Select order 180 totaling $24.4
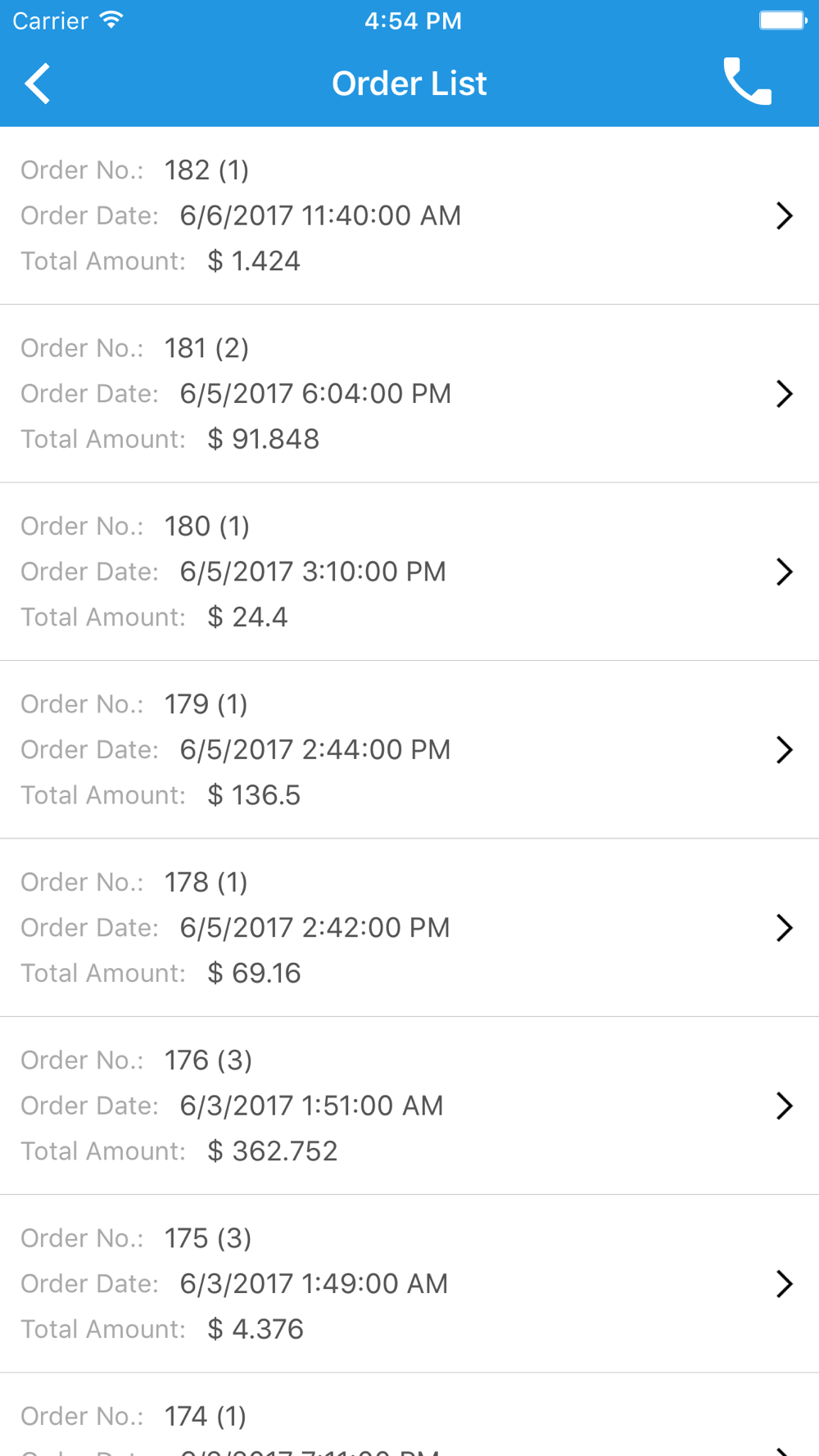The height and width of the screenshot is (1456, 819). pos(409,572)
